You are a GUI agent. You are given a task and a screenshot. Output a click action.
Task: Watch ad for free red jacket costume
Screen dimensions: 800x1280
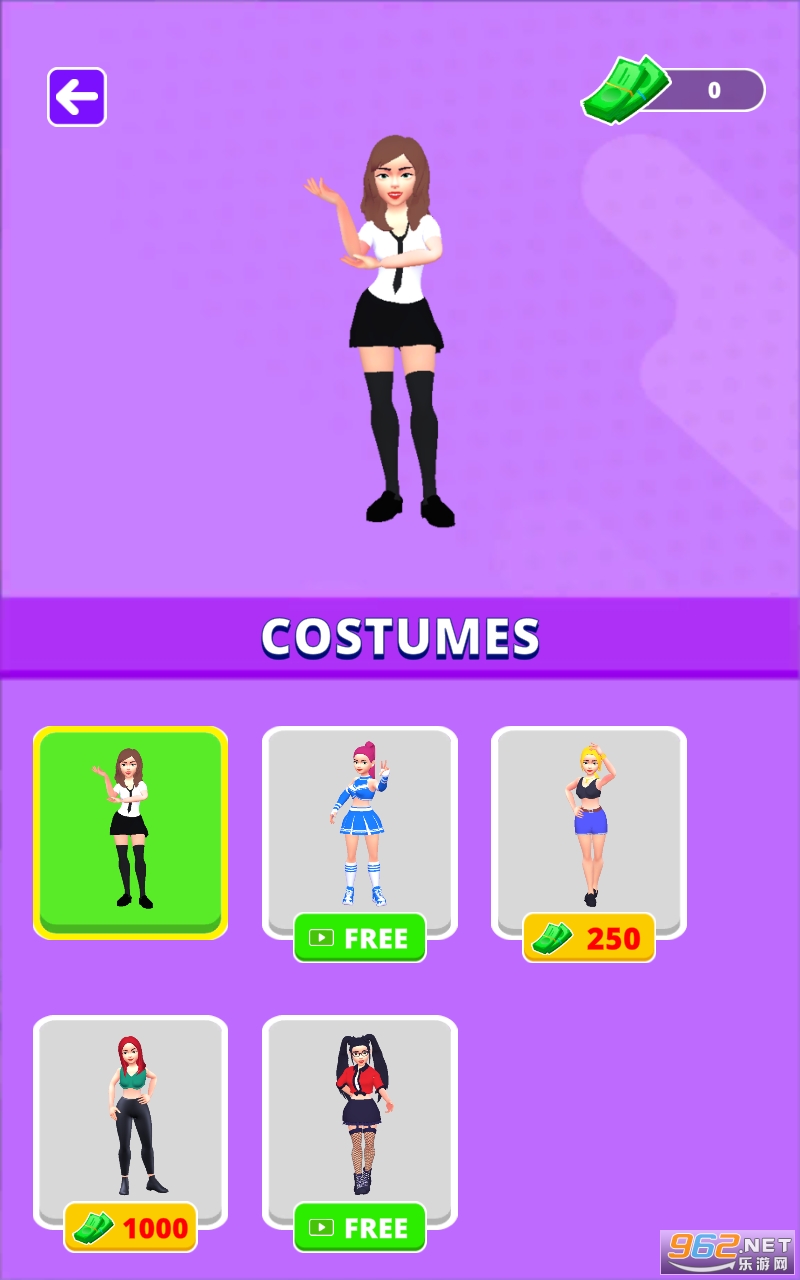click(360, 1227)
